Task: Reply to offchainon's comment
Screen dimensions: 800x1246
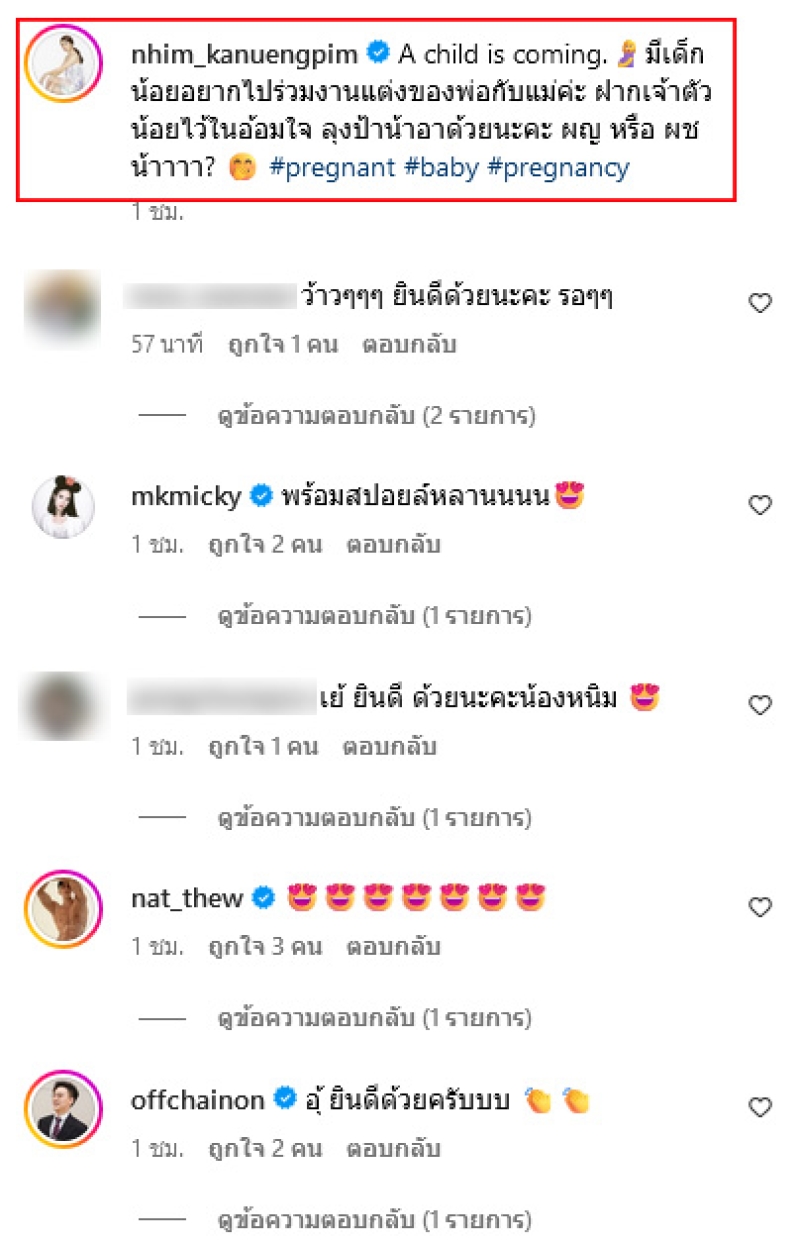Action: [393, 1146]
